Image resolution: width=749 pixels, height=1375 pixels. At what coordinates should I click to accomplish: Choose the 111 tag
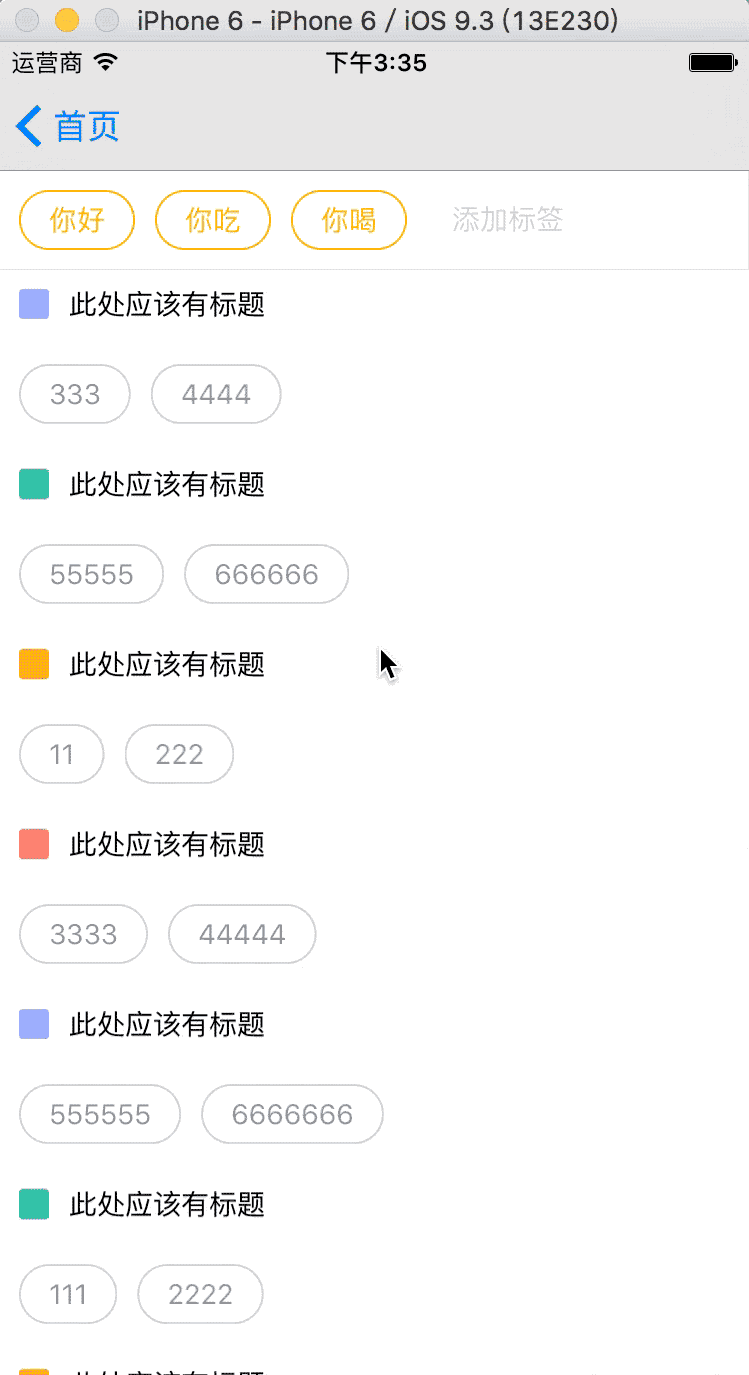tap(68, 1294)
